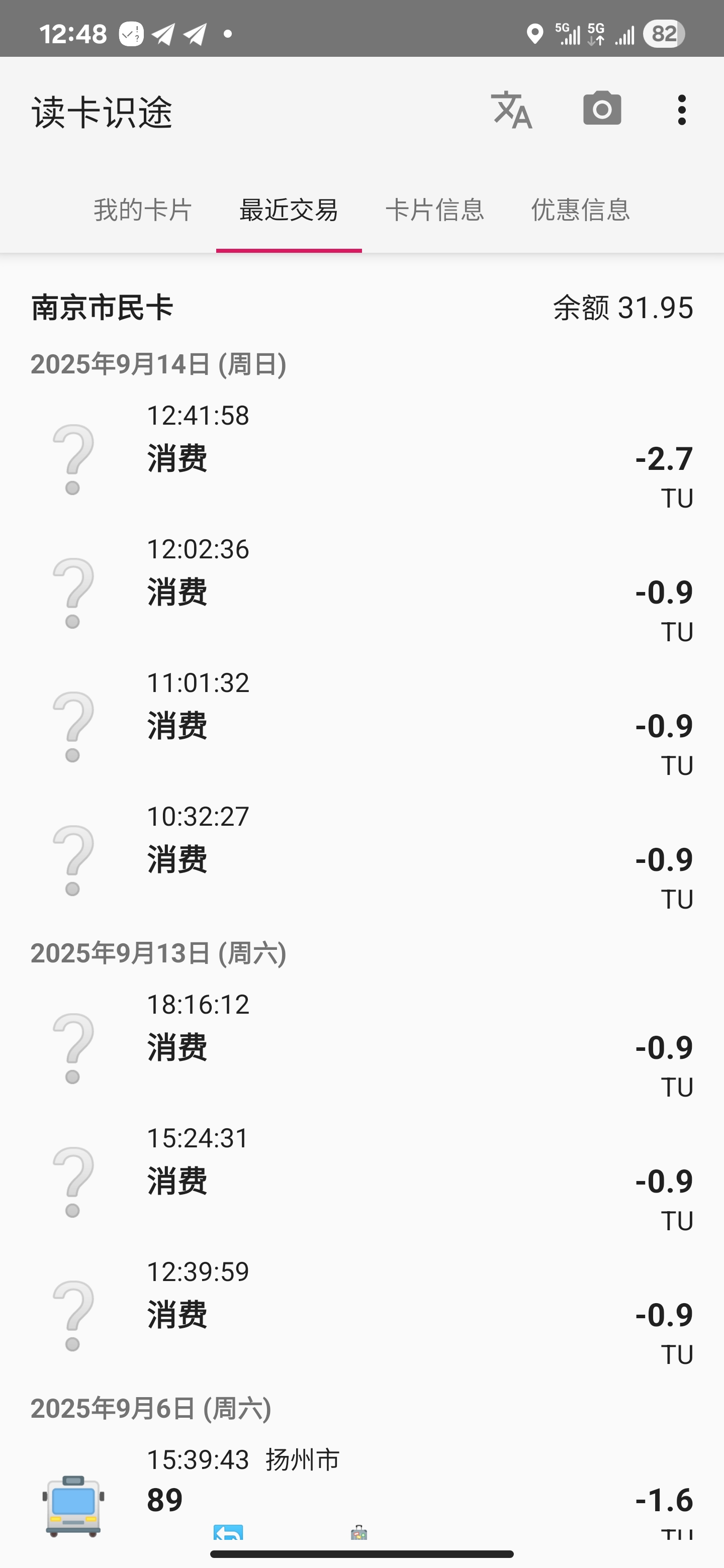Viewport: 724px width, 1568px height.
Task: View the 15:24:31 消费 transaction
Action: click(361, 1181)
